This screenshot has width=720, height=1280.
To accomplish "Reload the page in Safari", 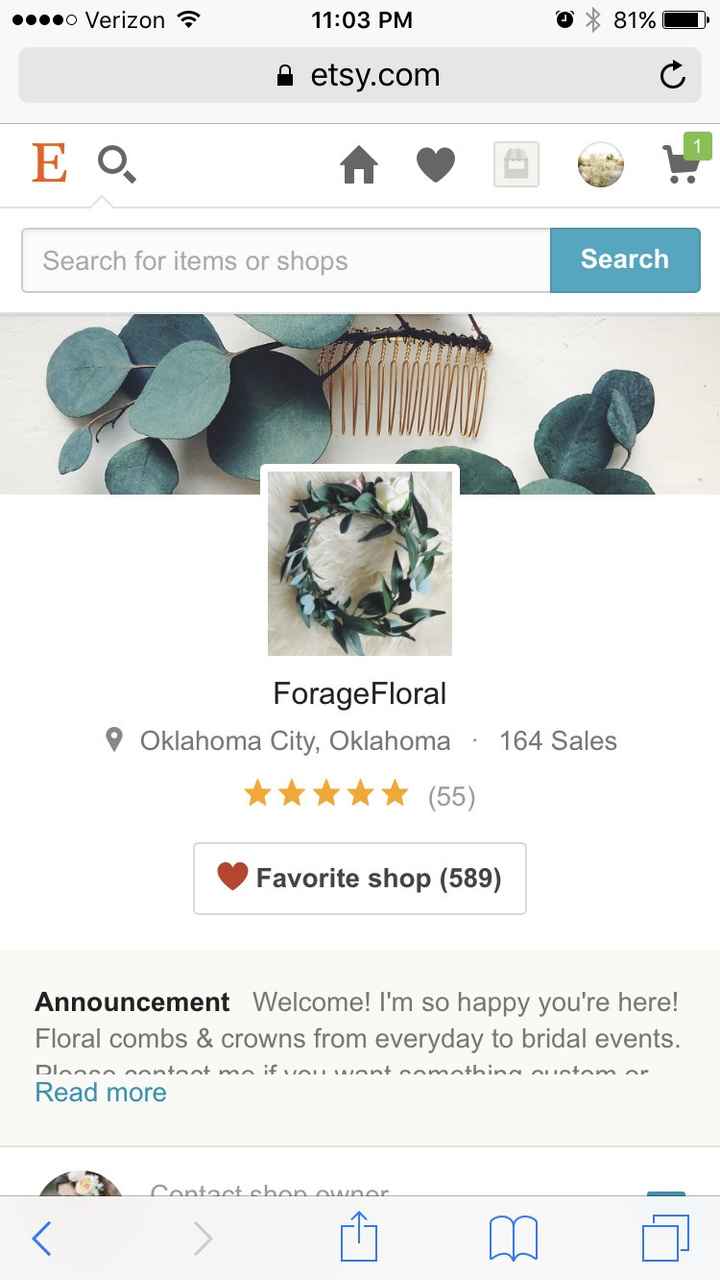I will [x=673, y=76].
